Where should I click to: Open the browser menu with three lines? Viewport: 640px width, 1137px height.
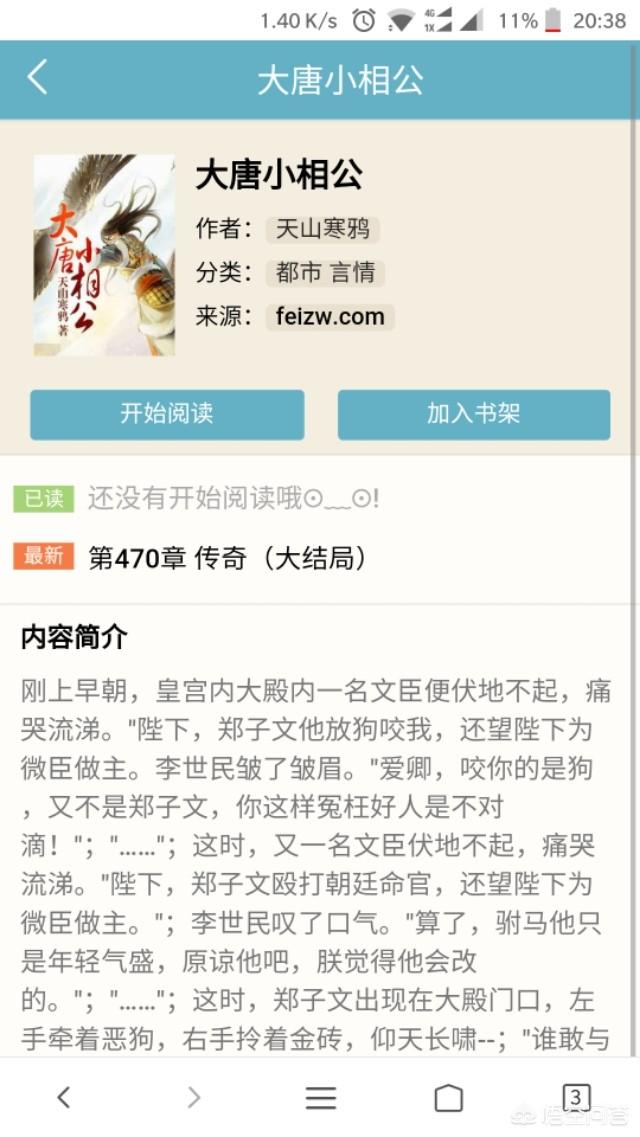[320, 1098]
